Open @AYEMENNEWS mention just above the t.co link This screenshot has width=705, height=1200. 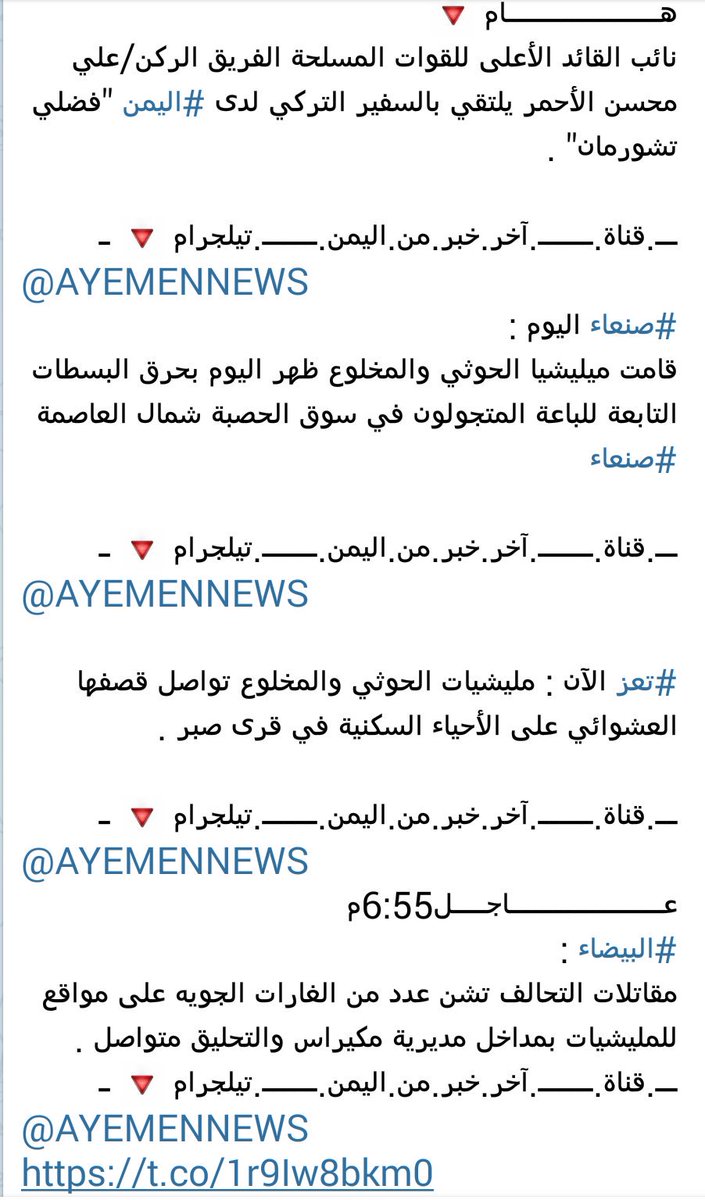click(x=165, y=1129)
